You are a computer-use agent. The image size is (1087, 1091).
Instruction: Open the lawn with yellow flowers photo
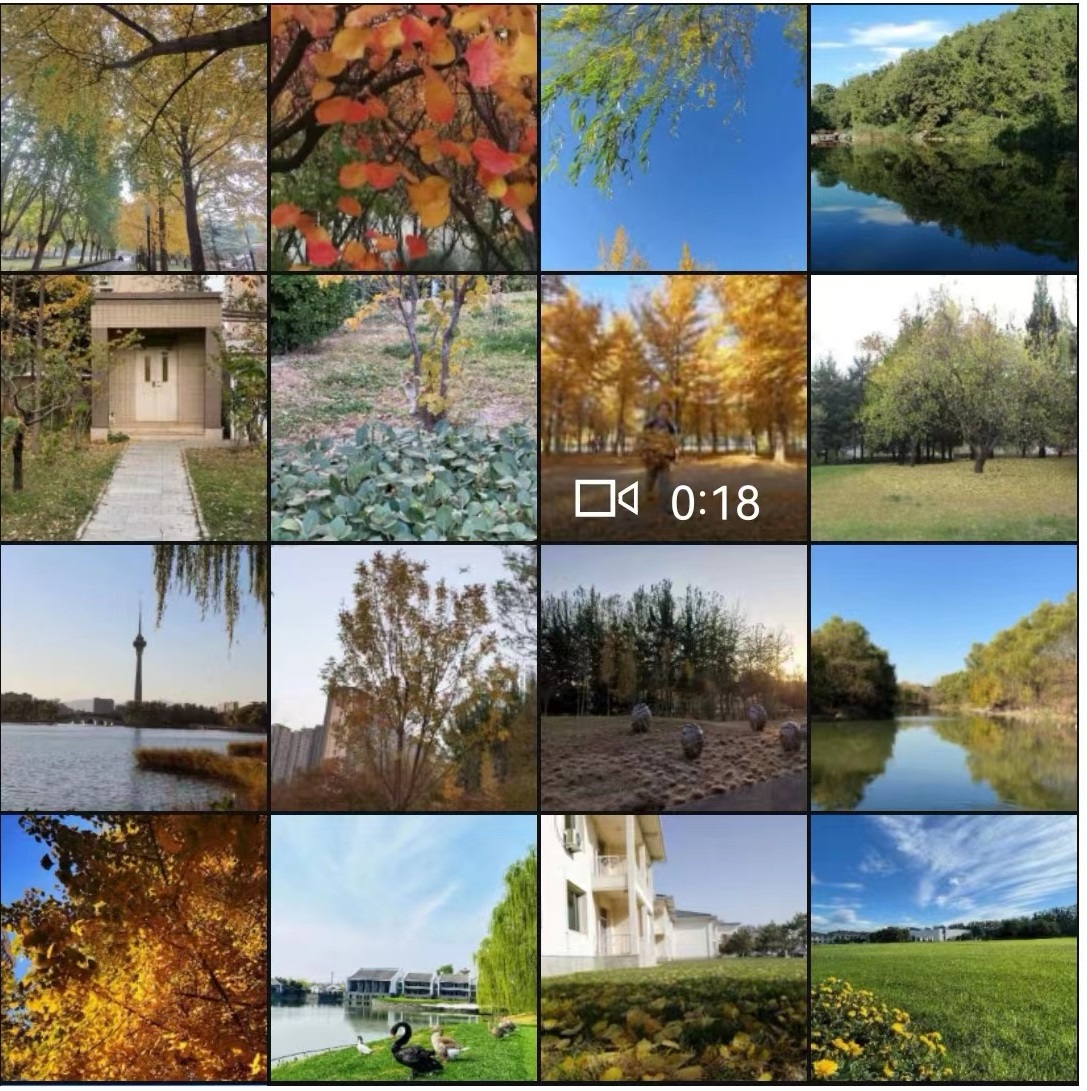pyautogui.click(x=944, y=948)
